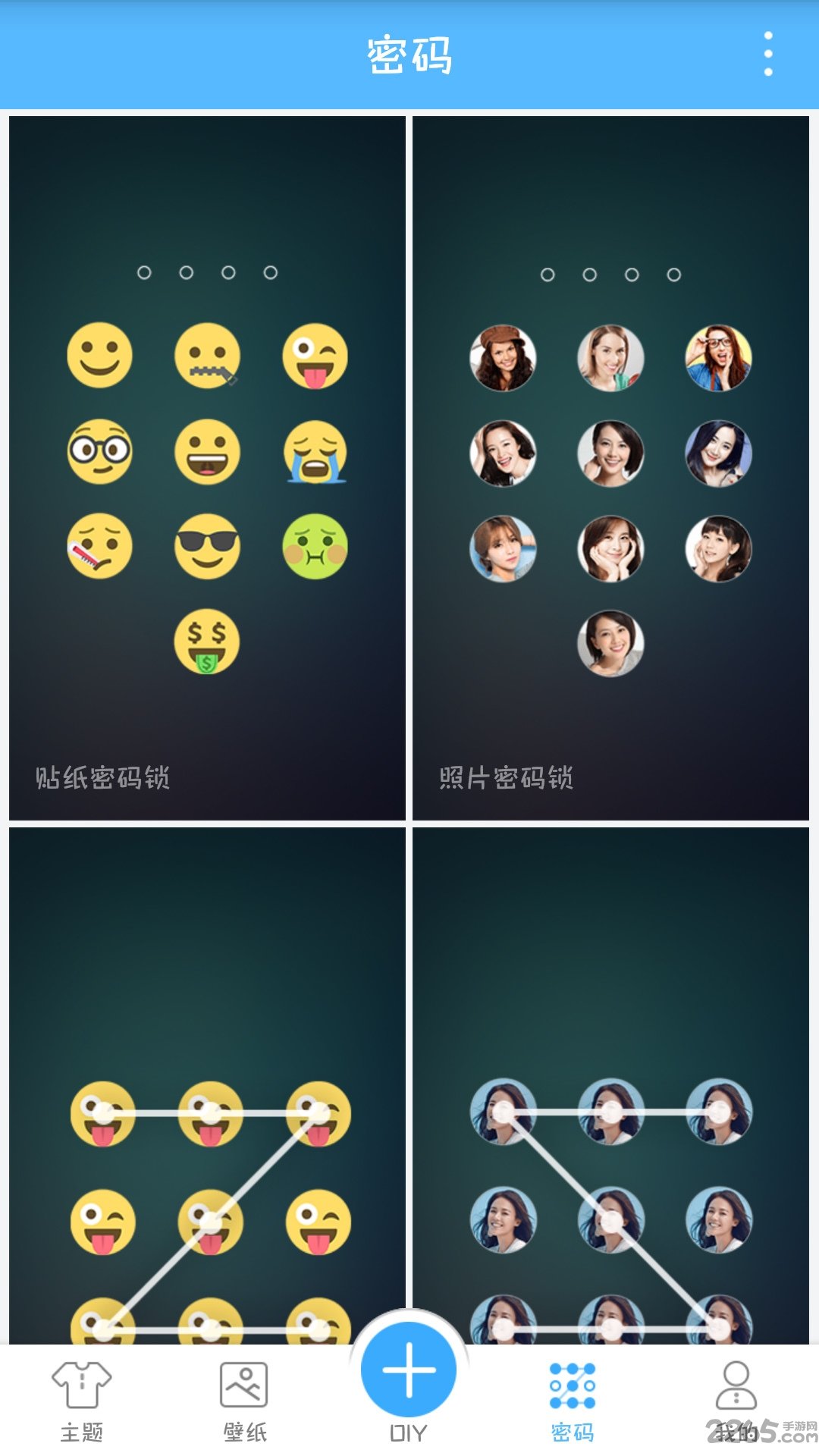Viewport: 819px width, 1456px height.
Task: Open the 贴纸密码锁 sticker lock card
Action: tap(207, 468)
